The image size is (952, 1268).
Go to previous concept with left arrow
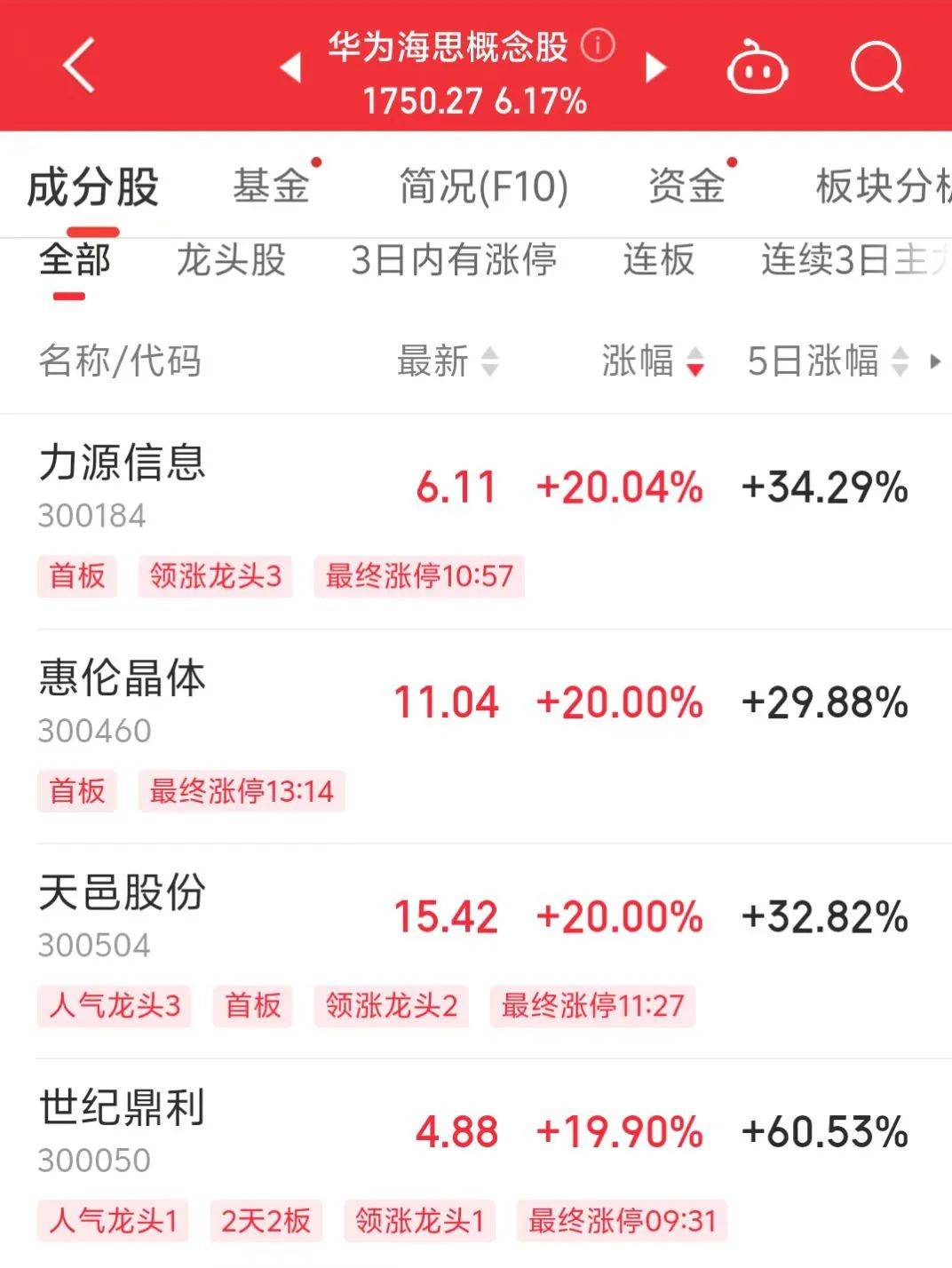coord(293,68)
